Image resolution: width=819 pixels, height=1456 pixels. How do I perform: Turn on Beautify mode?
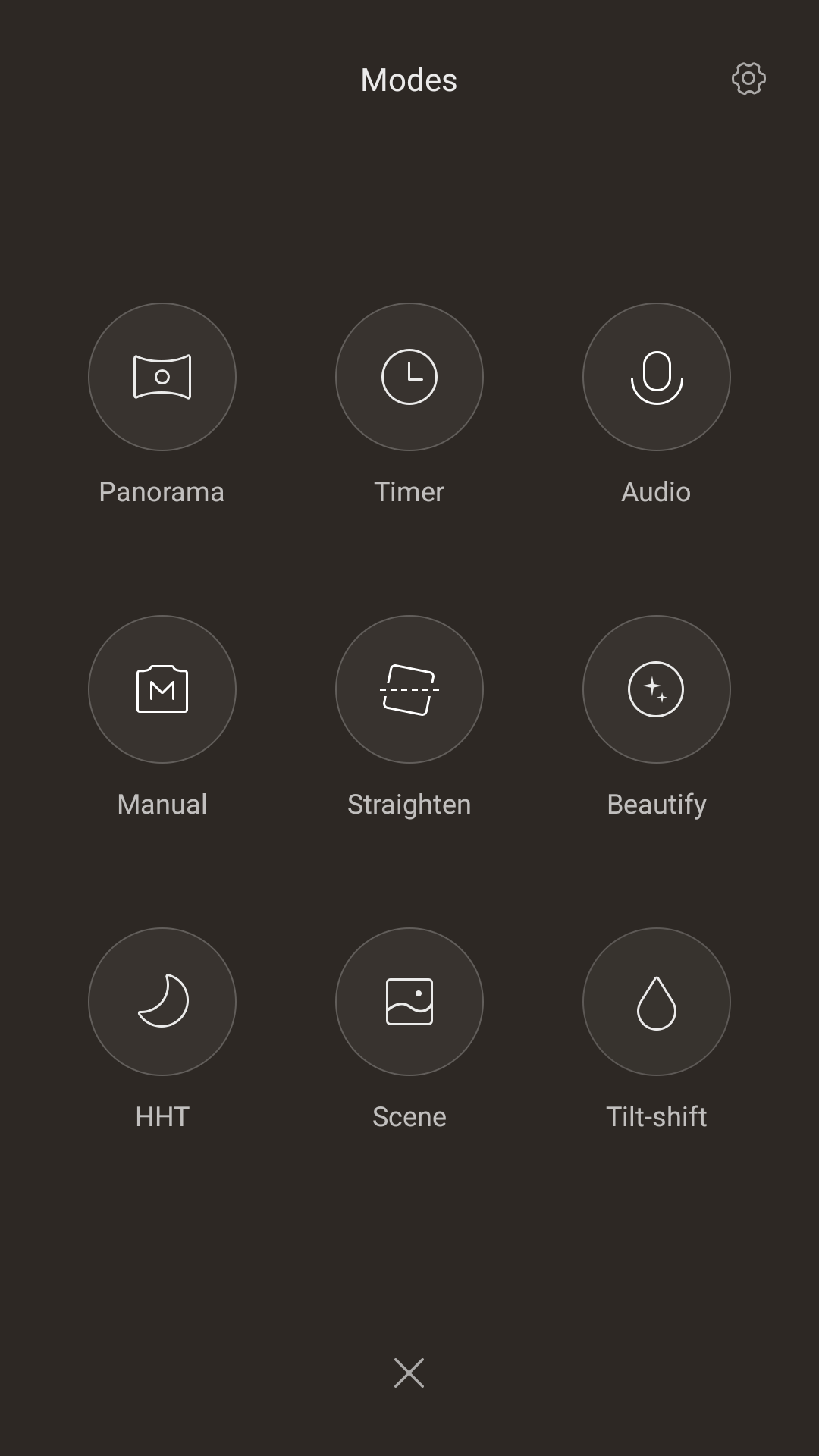(x=657, y=689)
